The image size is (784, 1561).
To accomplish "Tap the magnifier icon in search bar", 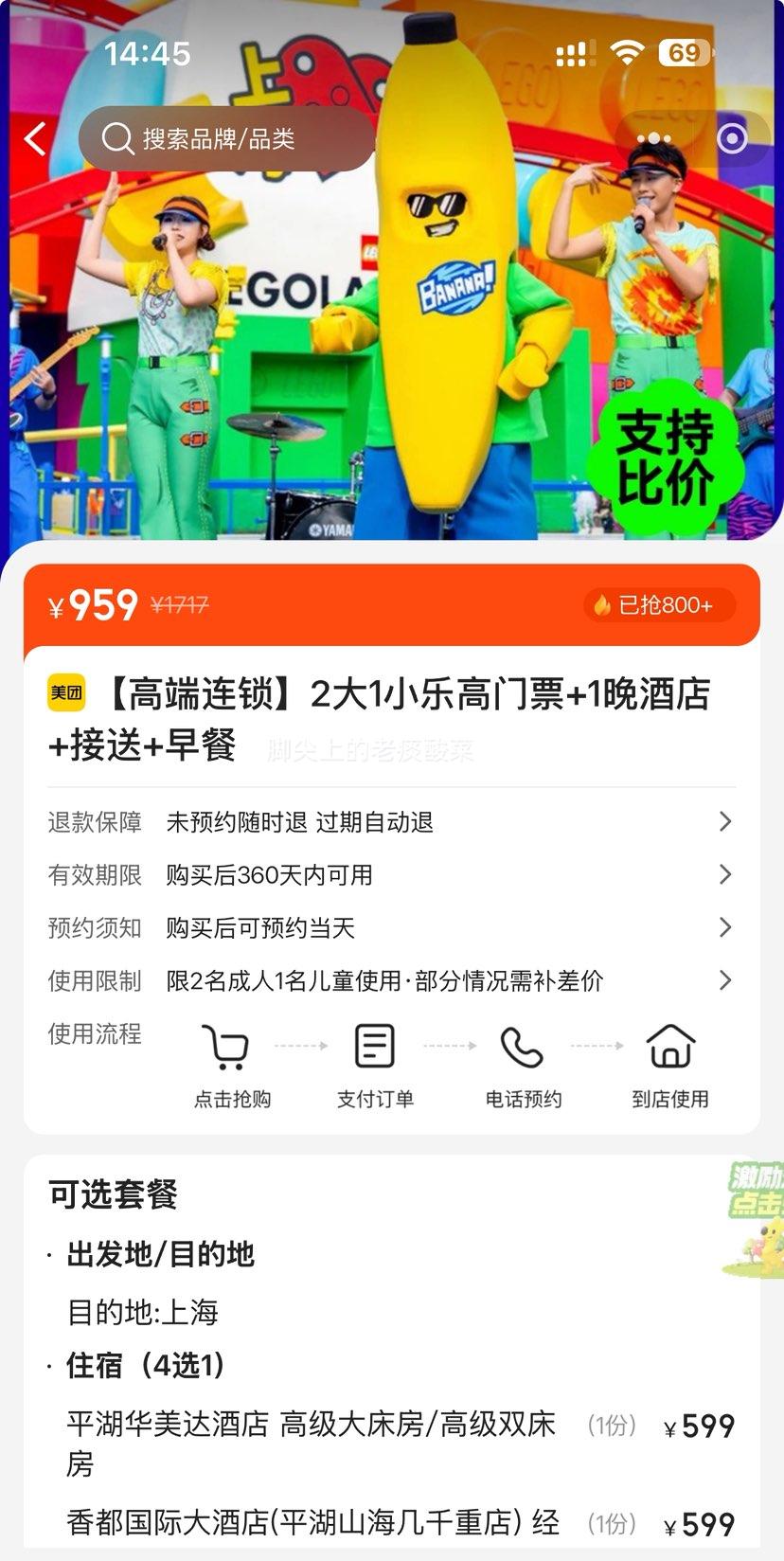I will (116, 138).
